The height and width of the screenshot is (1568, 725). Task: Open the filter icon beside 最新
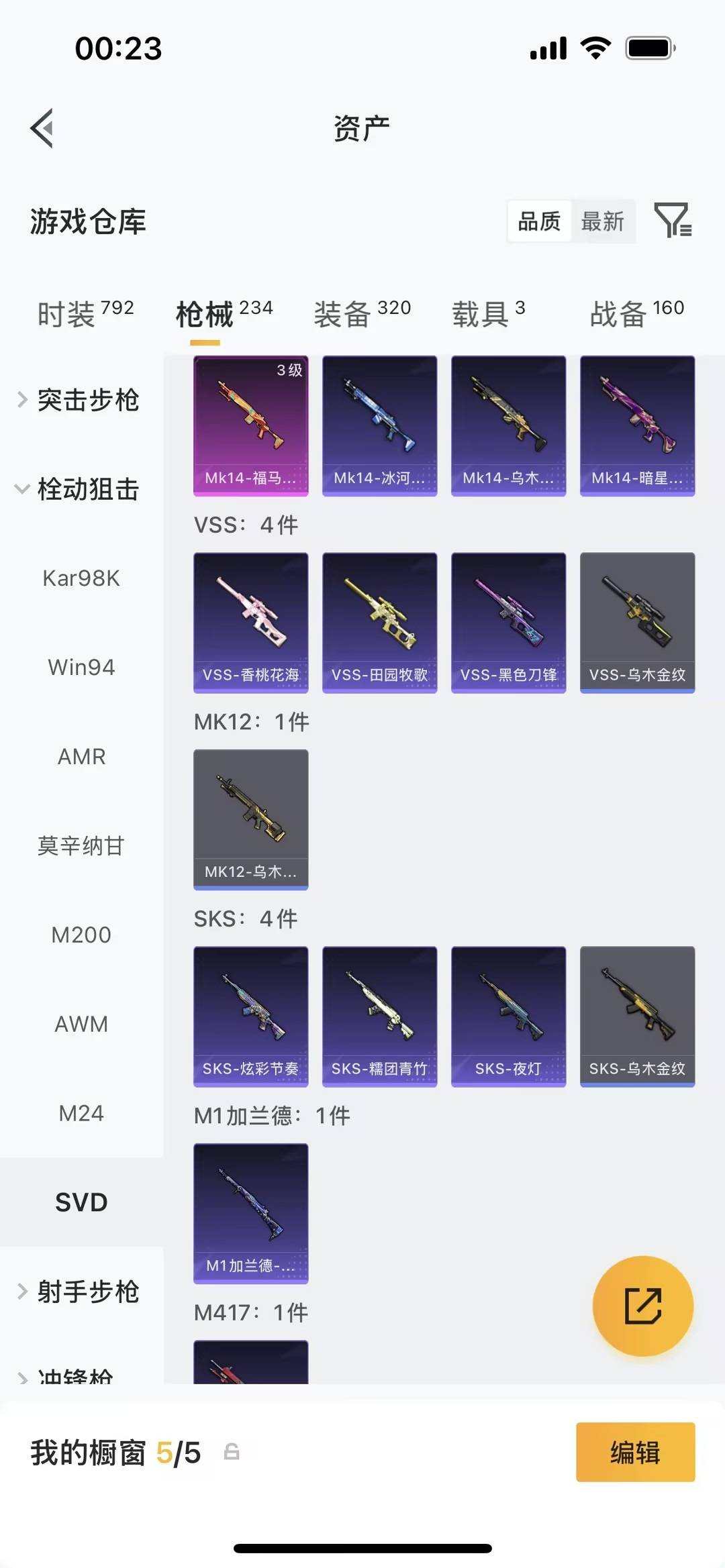pyautogui.click(x=673, y=220)
